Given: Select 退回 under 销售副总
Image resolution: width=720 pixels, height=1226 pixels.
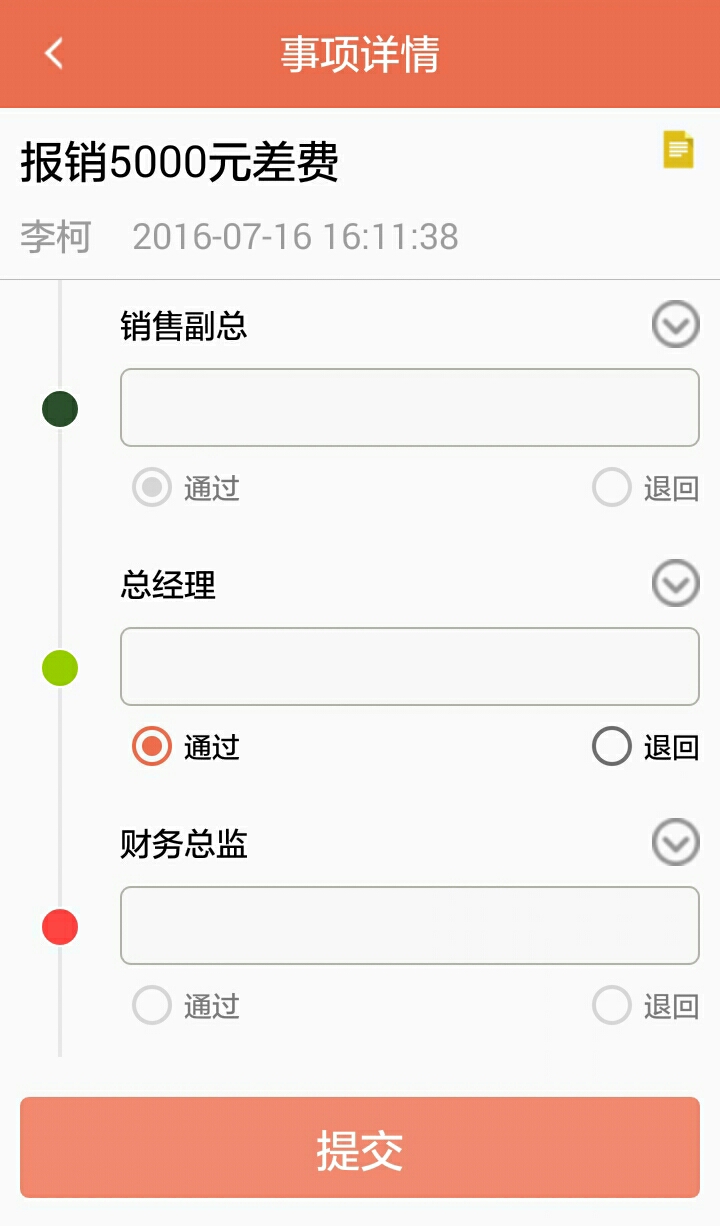Looking at the screenshot, I should [646, 488].
